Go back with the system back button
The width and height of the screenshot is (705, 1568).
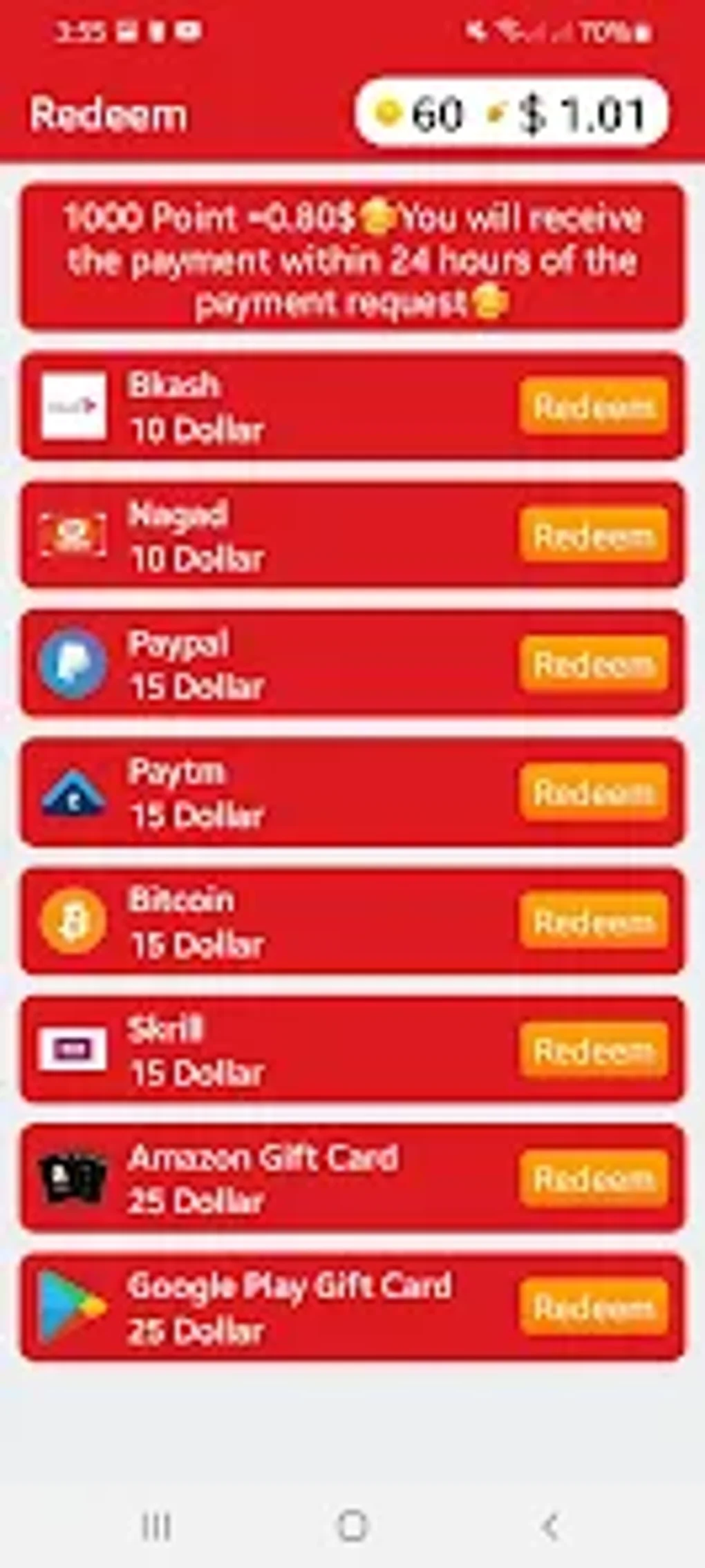point(550,1526)
